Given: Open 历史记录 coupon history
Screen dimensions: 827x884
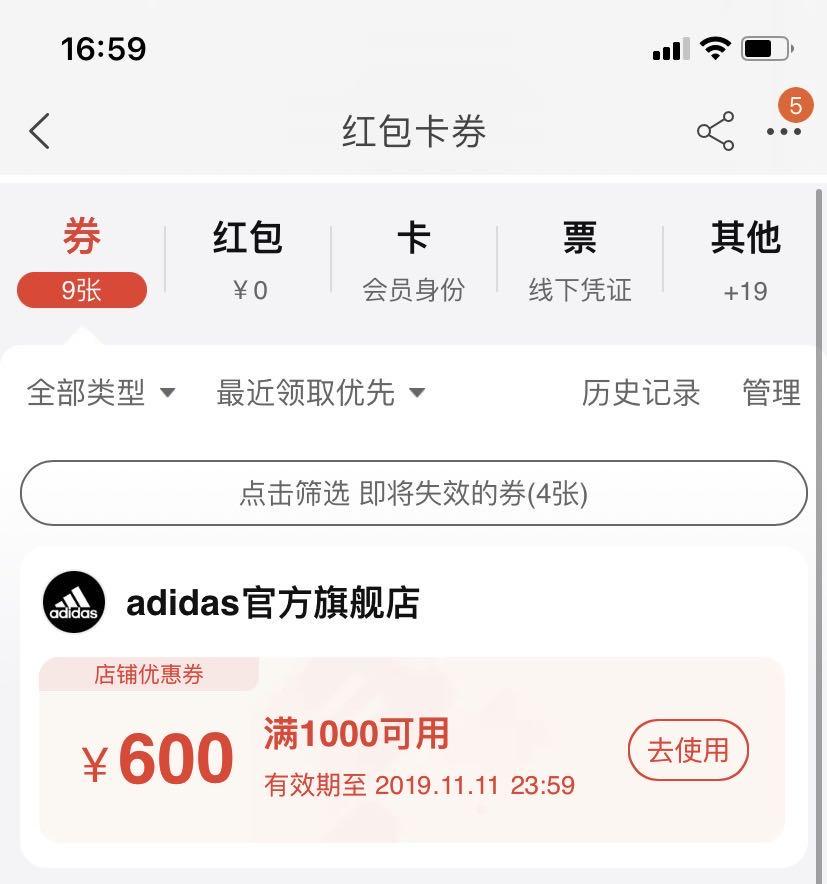Looking at the screenshot, I should tap(640, 393).
